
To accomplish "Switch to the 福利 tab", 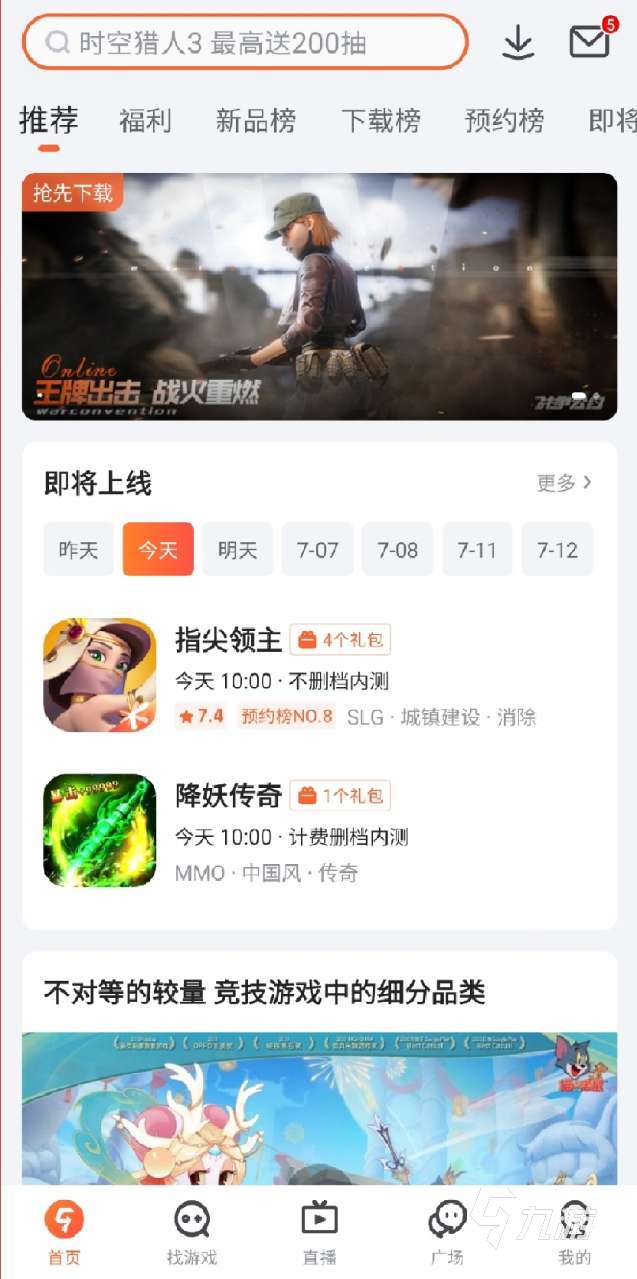I will tap(145, 121).
